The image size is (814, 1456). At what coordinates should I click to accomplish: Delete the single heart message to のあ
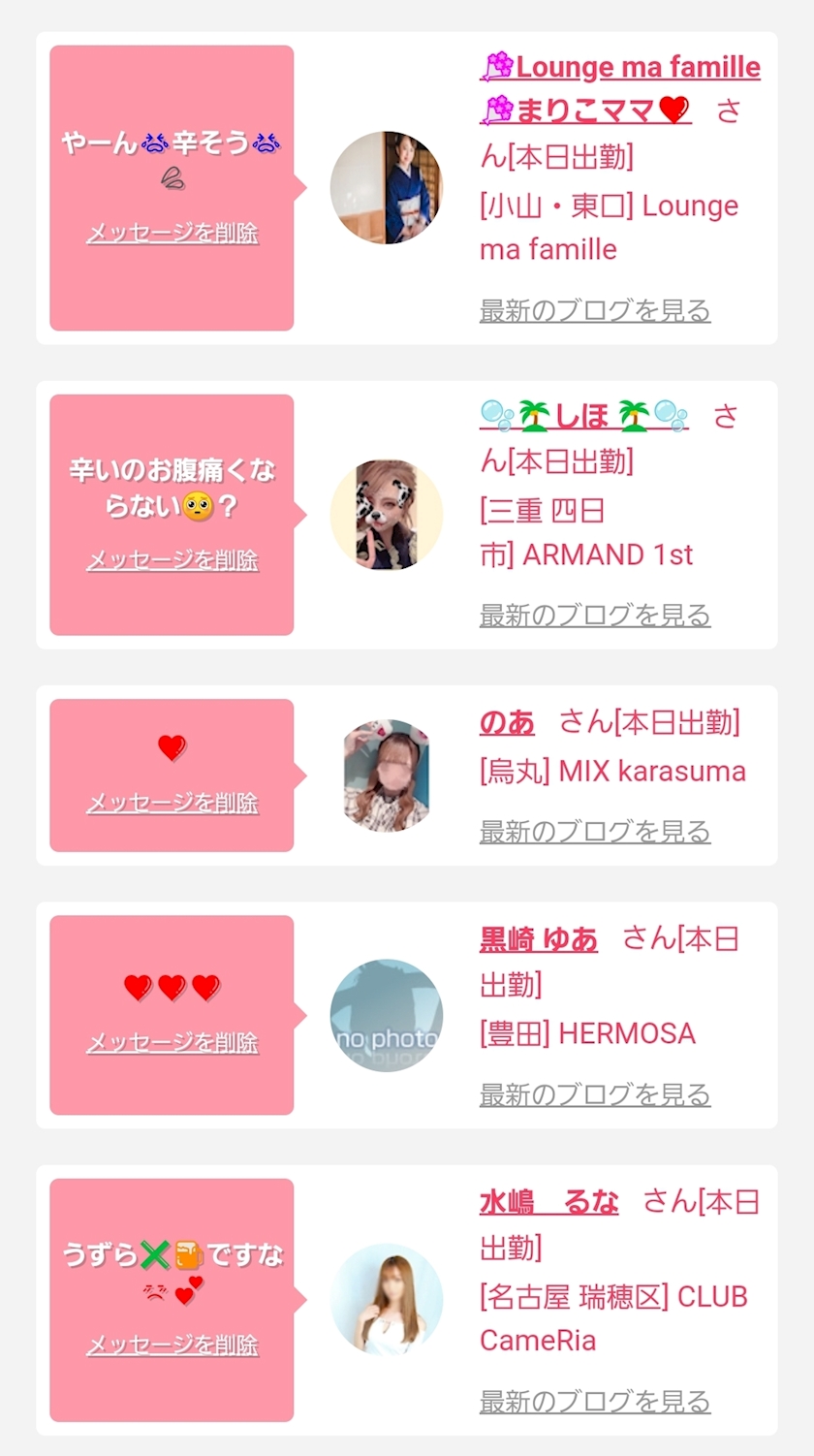click(172, 803)
